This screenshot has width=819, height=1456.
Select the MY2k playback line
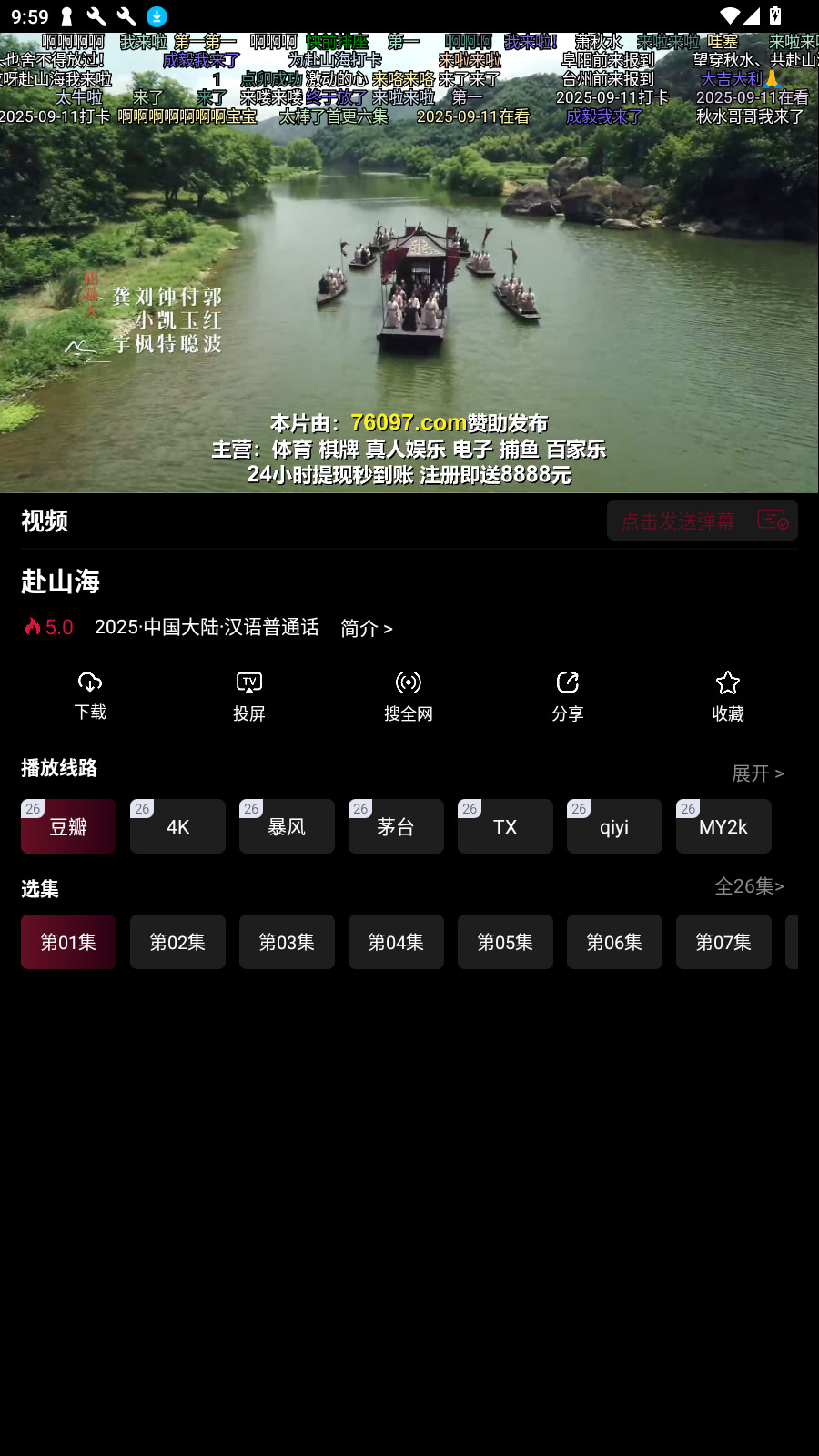723,825
